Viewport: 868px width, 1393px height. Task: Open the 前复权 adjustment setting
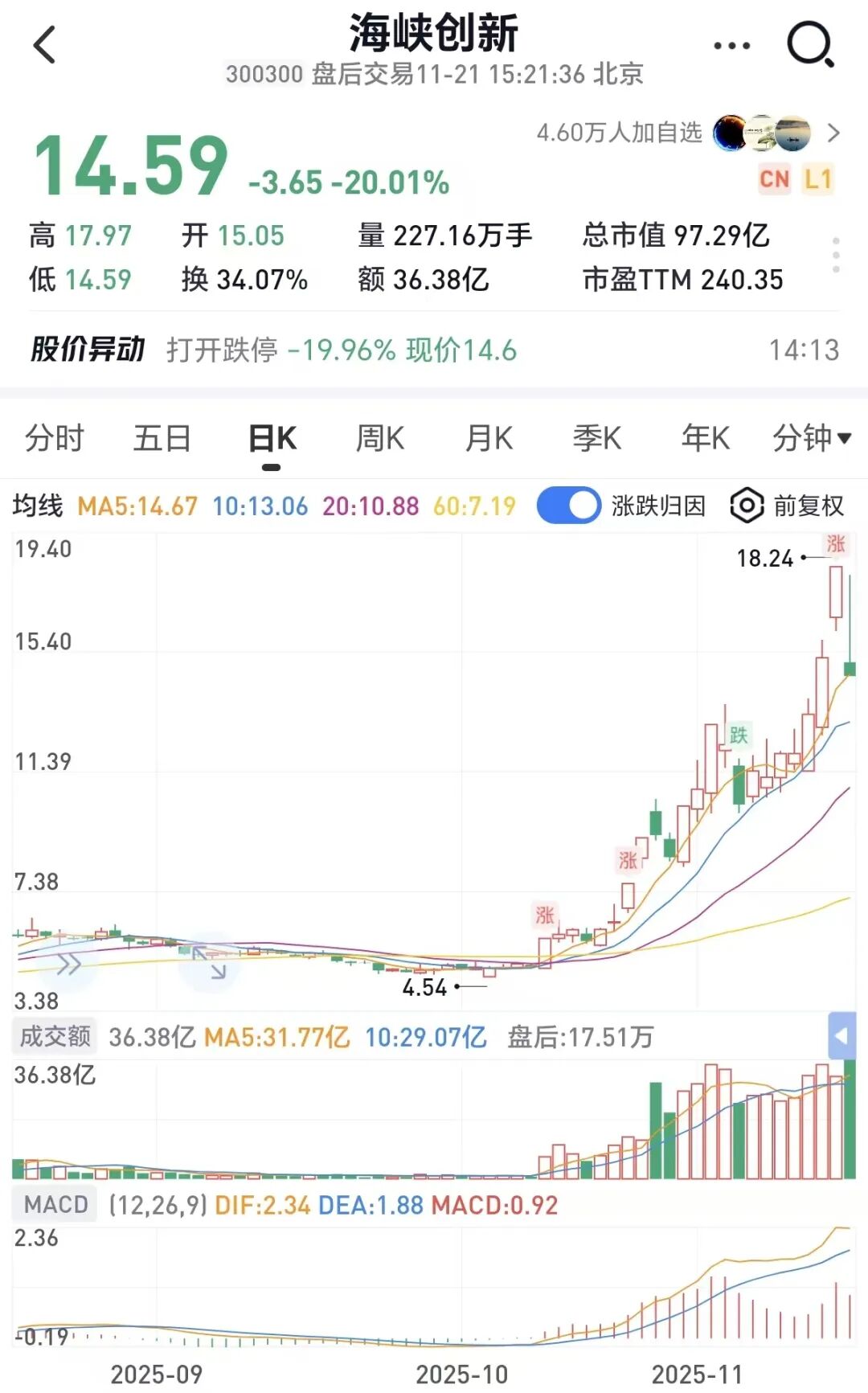pyautogui.click(x=788, y=506)
